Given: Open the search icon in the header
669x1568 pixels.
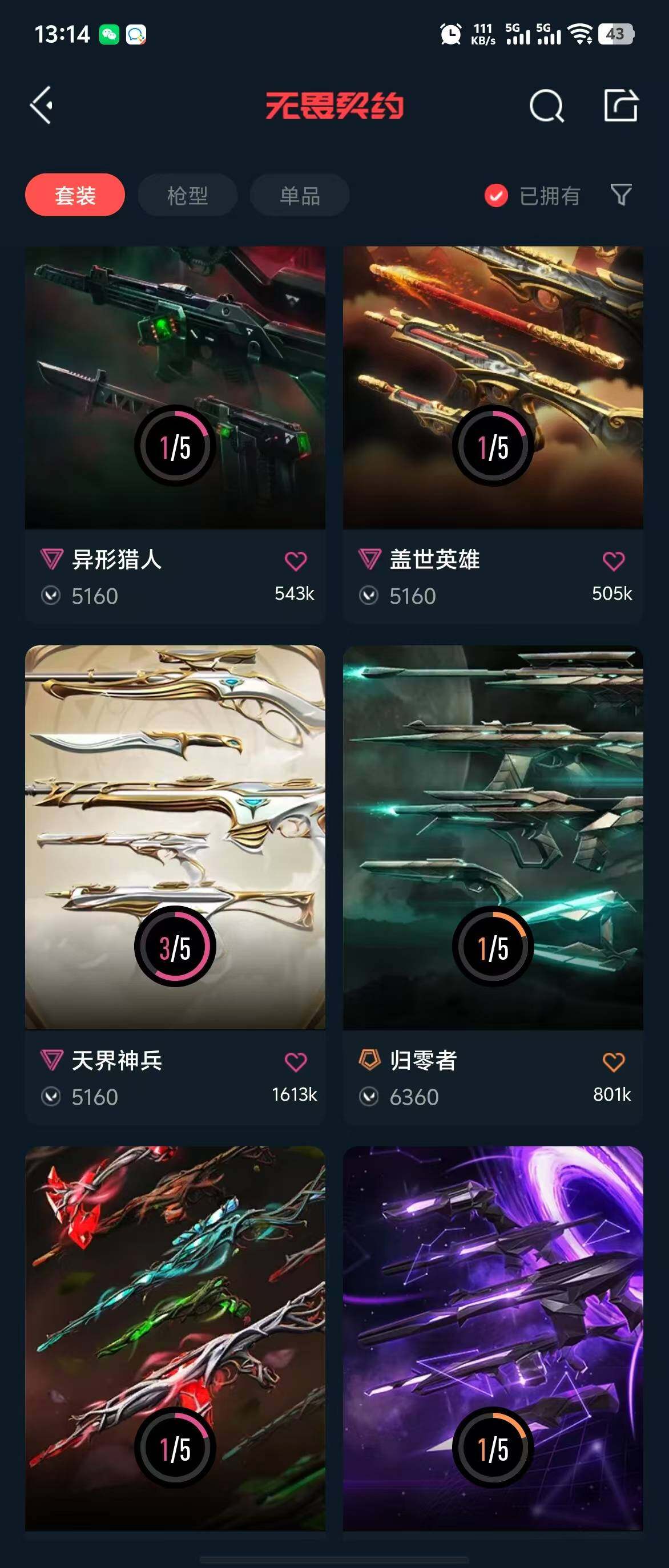Looking at the screenshot, I should [546, 107].
